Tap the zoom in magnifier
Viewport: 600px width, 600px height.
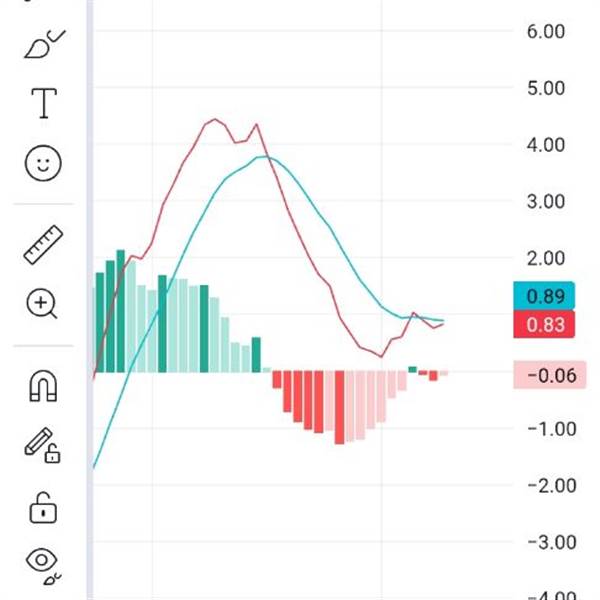[43, 304]
